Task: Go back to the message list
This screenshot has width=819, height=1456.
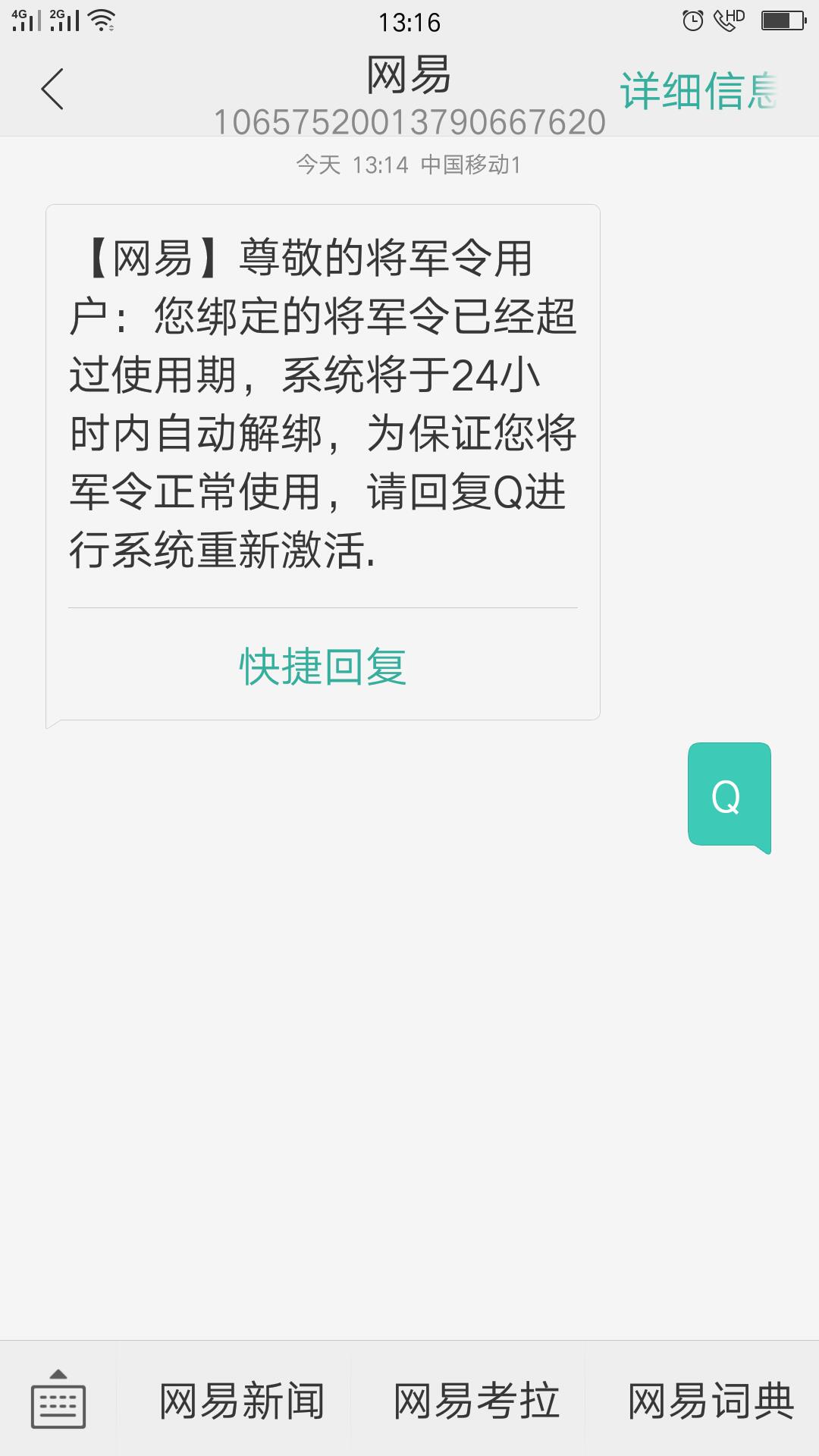Action: pyautogui.click(x=52, y=89)
